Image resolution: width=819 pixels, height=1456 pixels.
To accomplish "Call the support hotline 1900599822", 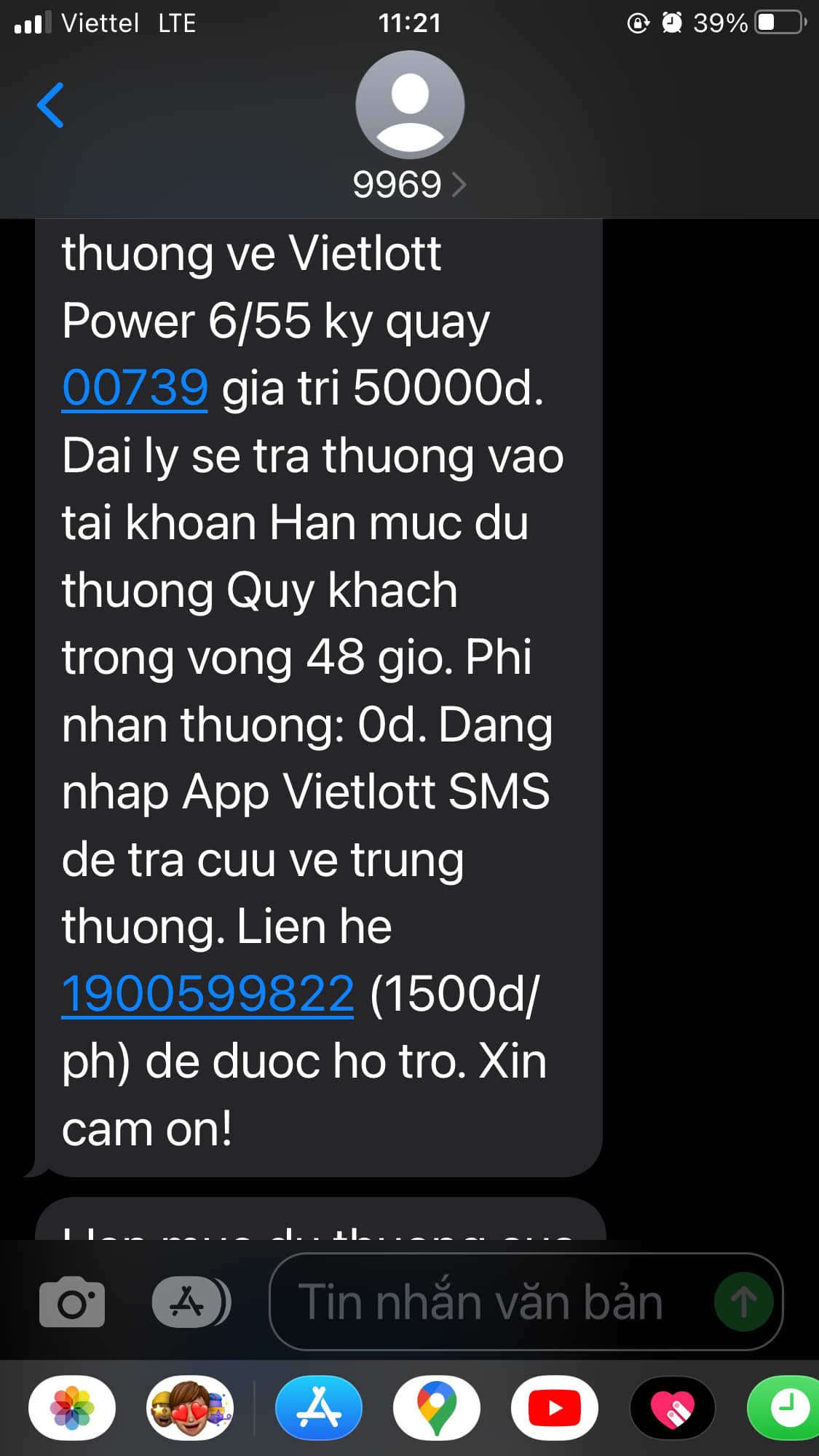I will point(207,994).
